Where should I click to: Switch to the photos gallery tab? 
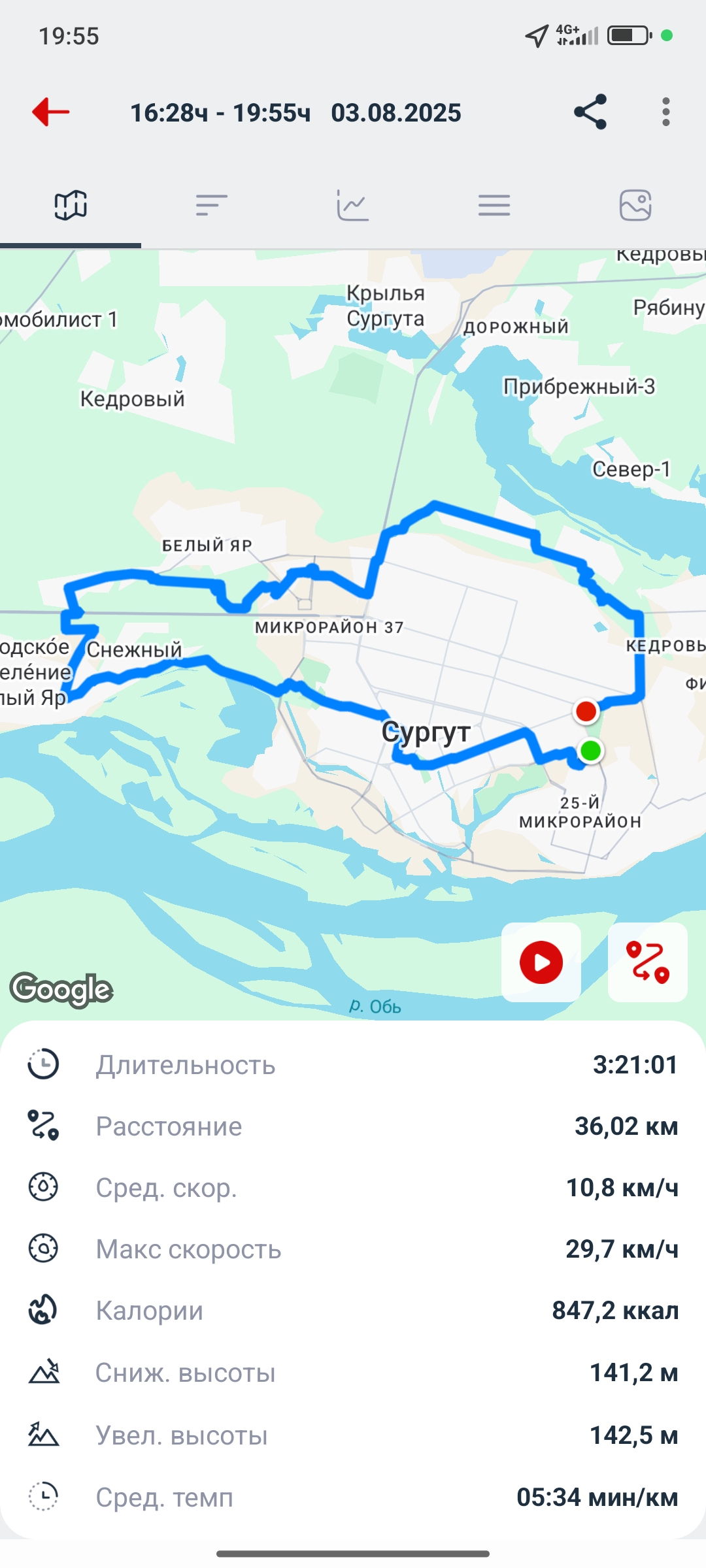click(635, 205)
